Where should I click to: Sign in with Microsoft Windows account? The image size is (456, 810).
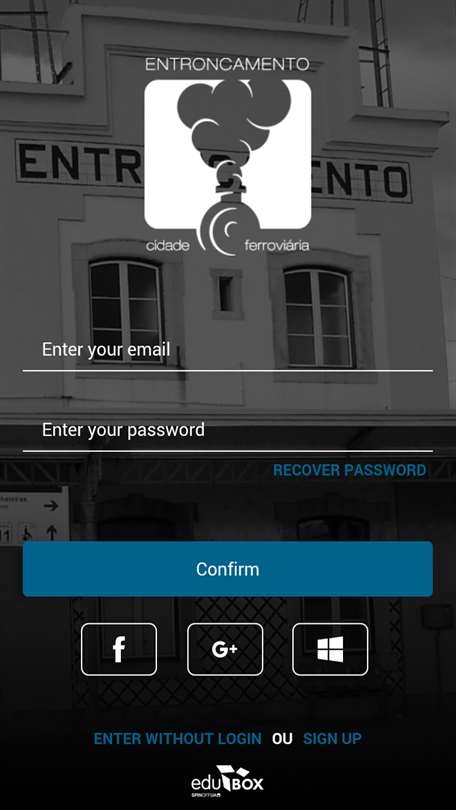[x=330, y=649]
